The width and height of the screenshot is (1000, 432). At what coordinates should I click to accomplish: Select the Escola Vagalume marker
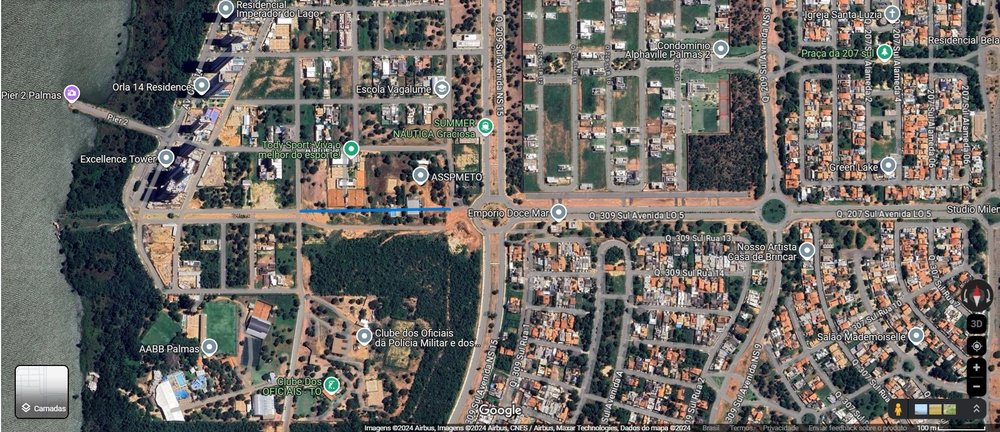(x=442, y=88)
